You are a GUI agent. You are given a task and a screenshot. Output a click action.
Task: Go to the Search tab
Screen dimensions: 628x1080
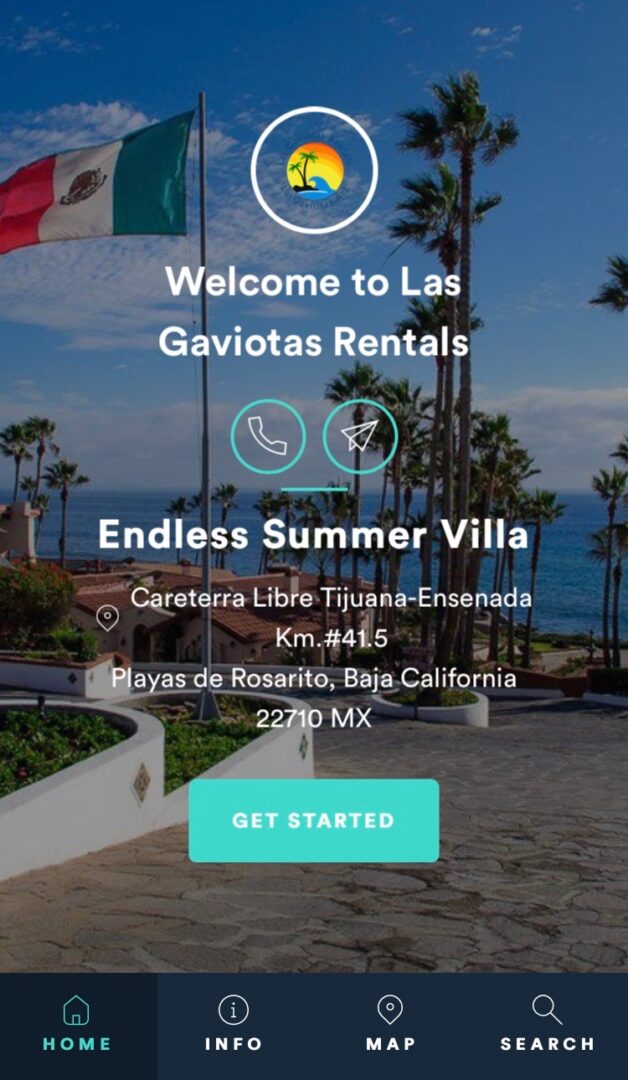[548, 1026]
